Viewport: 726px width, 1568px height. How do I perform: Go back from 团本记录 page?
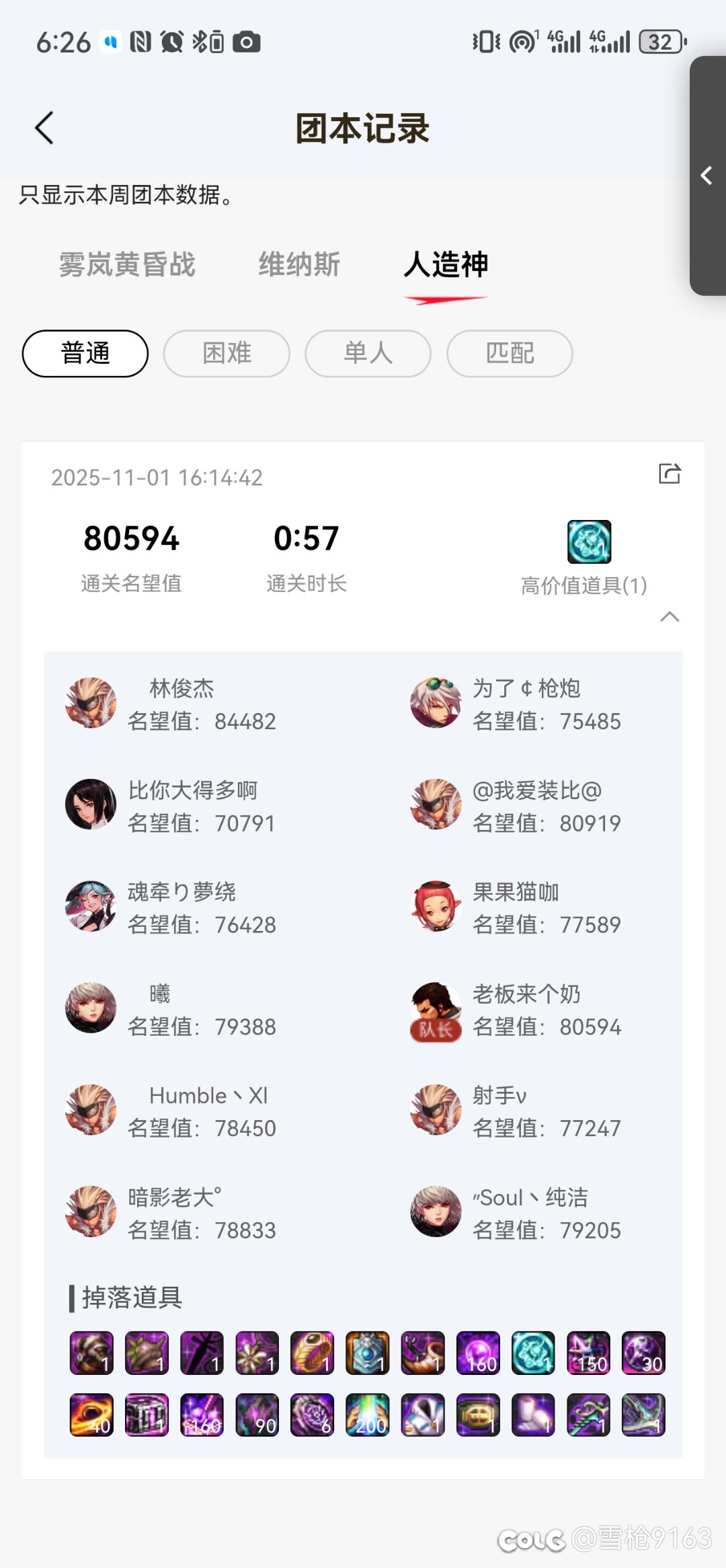[x=44, y=128]
